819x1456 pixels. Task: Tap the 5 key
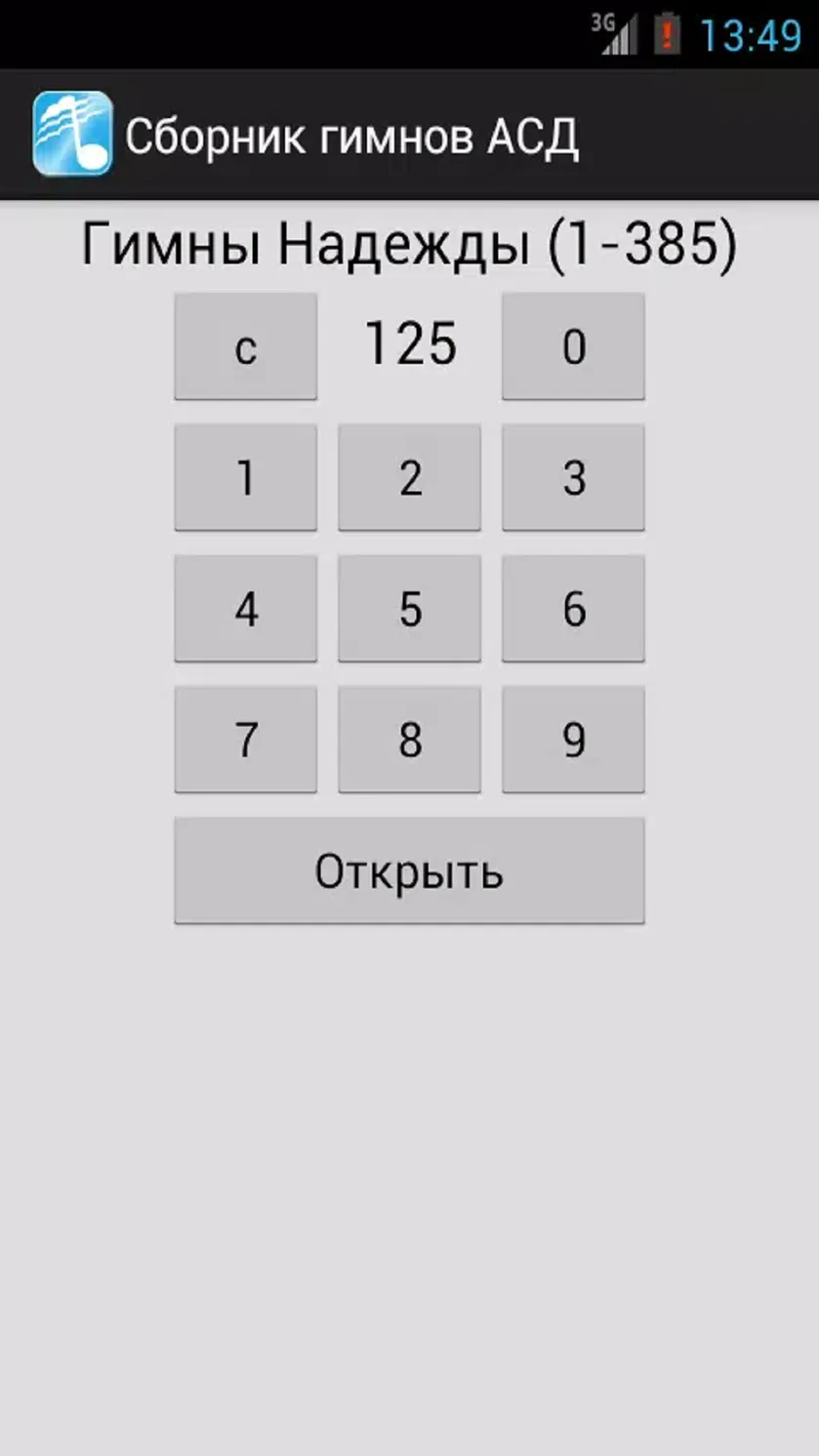click(409, 609)
